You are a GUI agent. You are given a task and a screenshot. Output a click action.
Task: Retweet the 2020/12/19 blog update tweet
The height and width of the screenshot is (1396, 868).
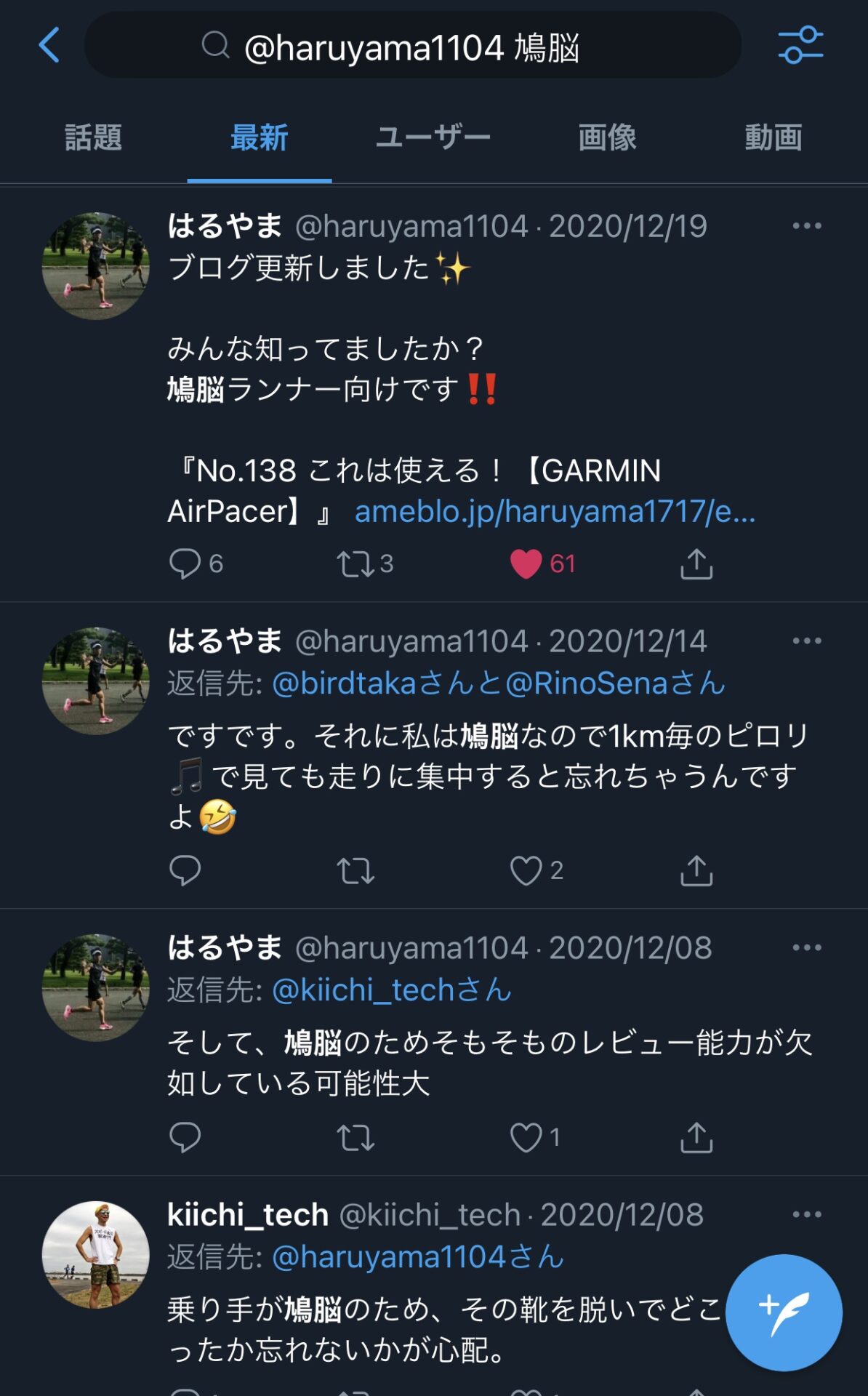[355, 563]
